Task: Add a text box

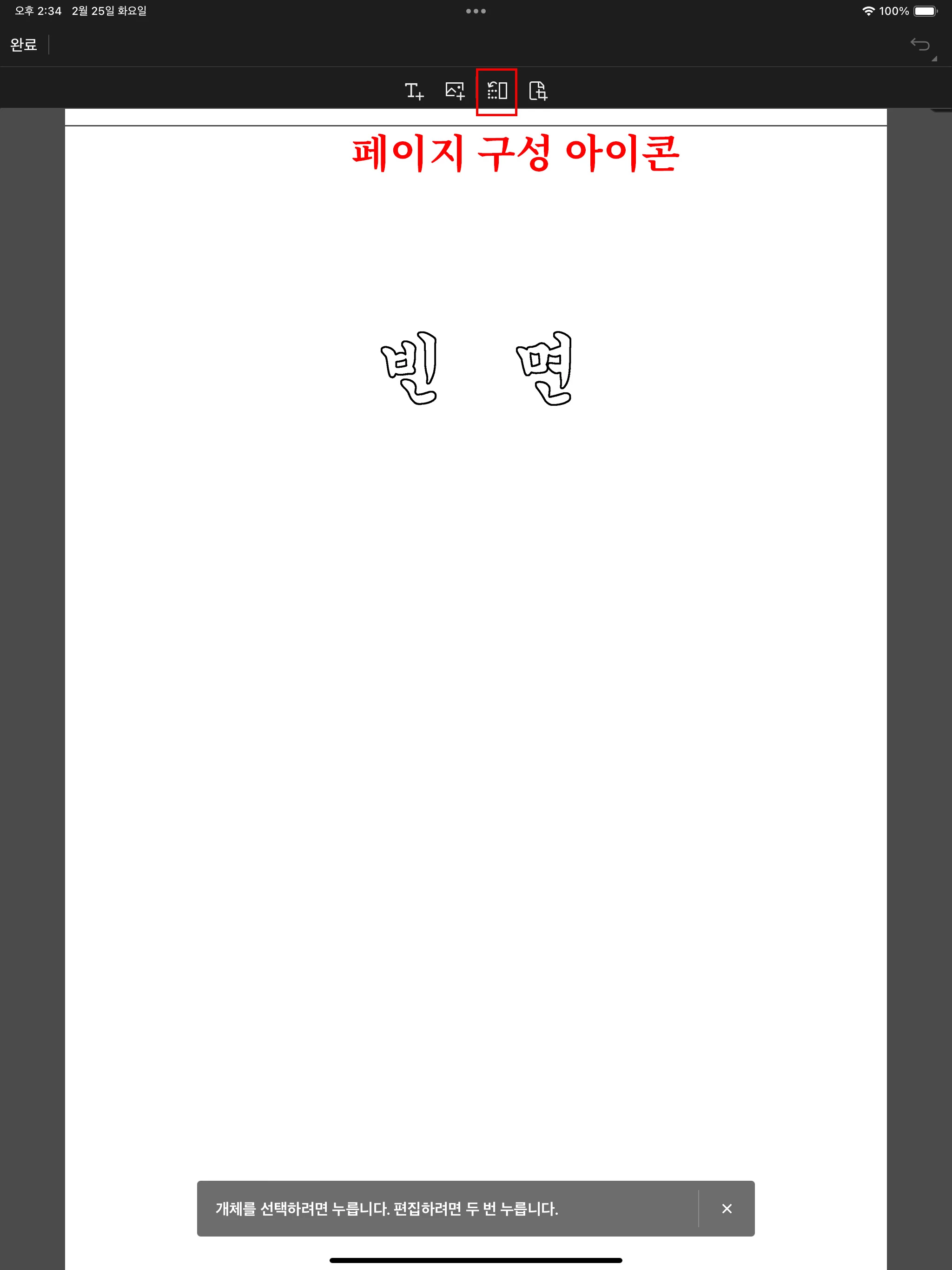Action: pyautogui.click(x=414, y=91)
